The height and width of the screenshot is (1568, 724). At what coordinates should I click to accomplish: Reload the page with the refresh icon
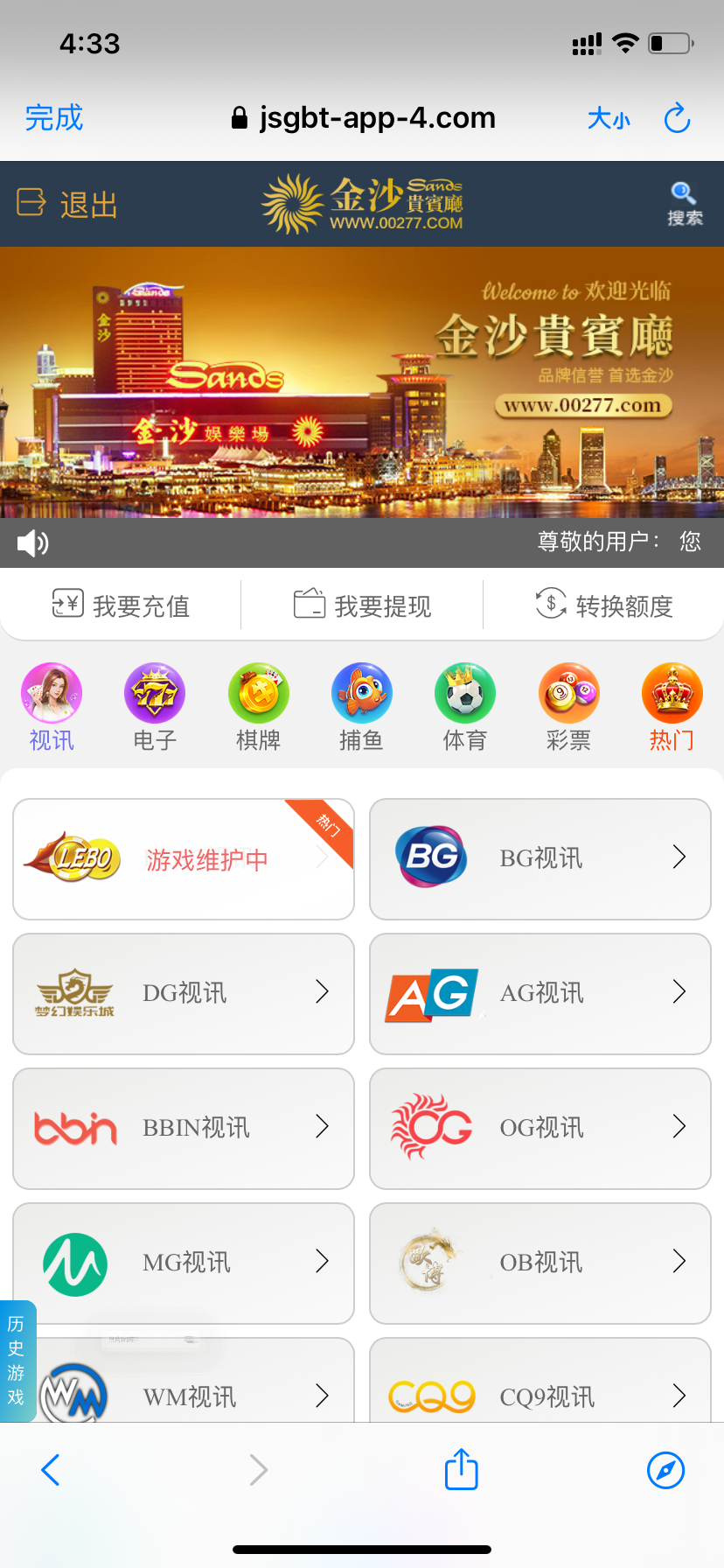click(677, 118)
